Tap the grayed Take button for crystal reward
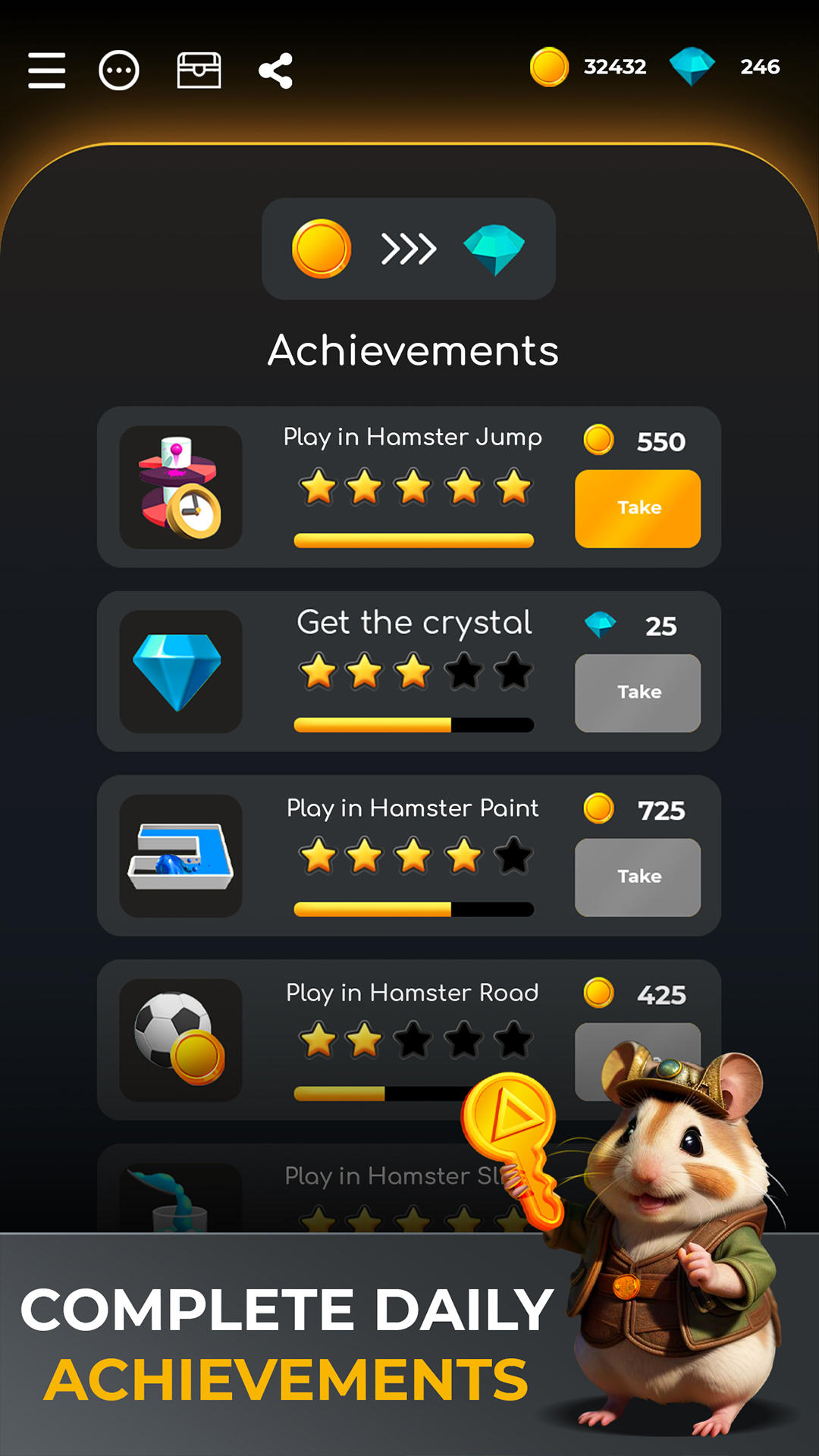The width and height of the screenshot is (819, 1456). tap(637, 692)
